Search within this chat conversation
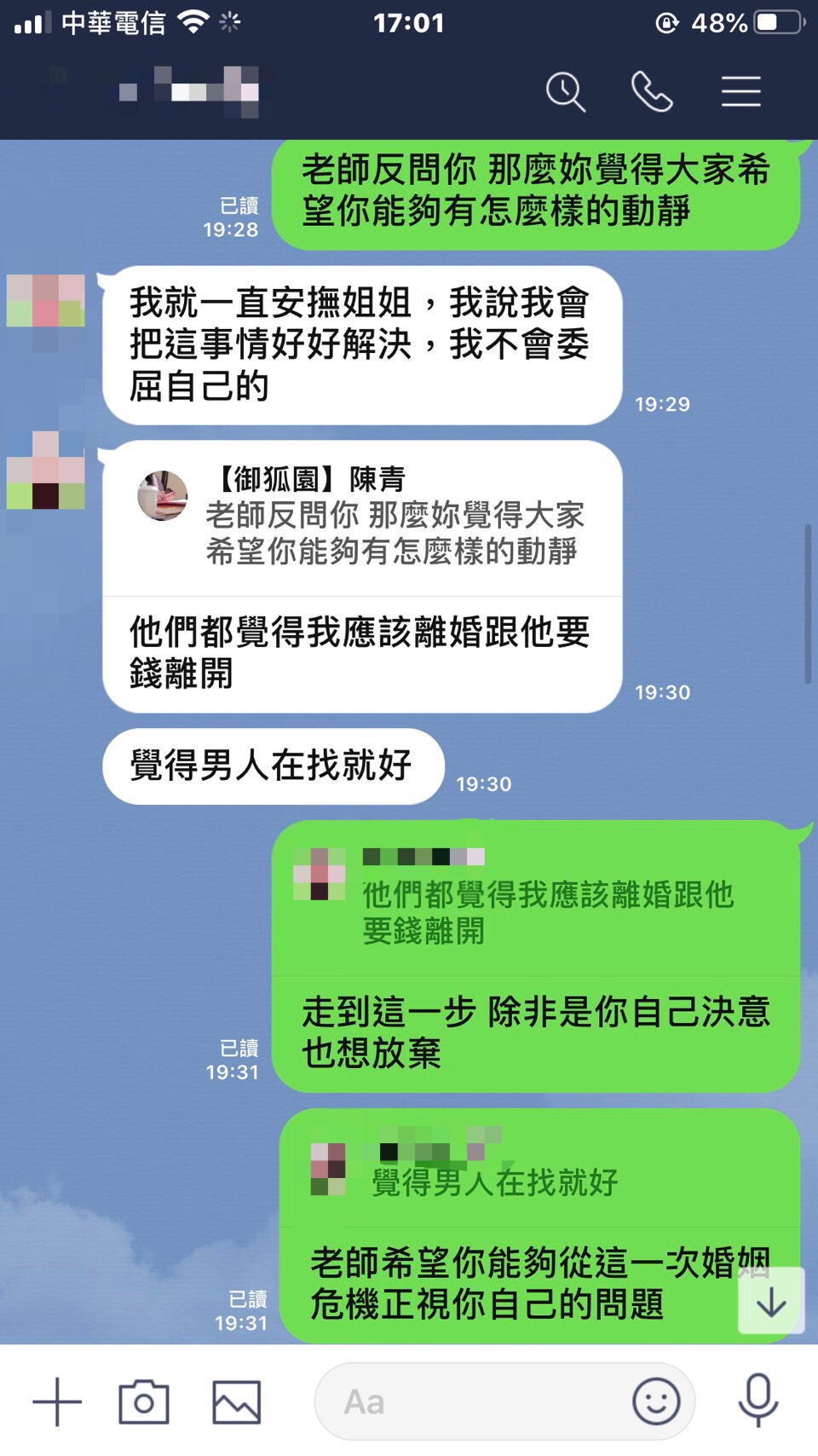This screenshot has height=1456, width=818. (x=566, y=92)
